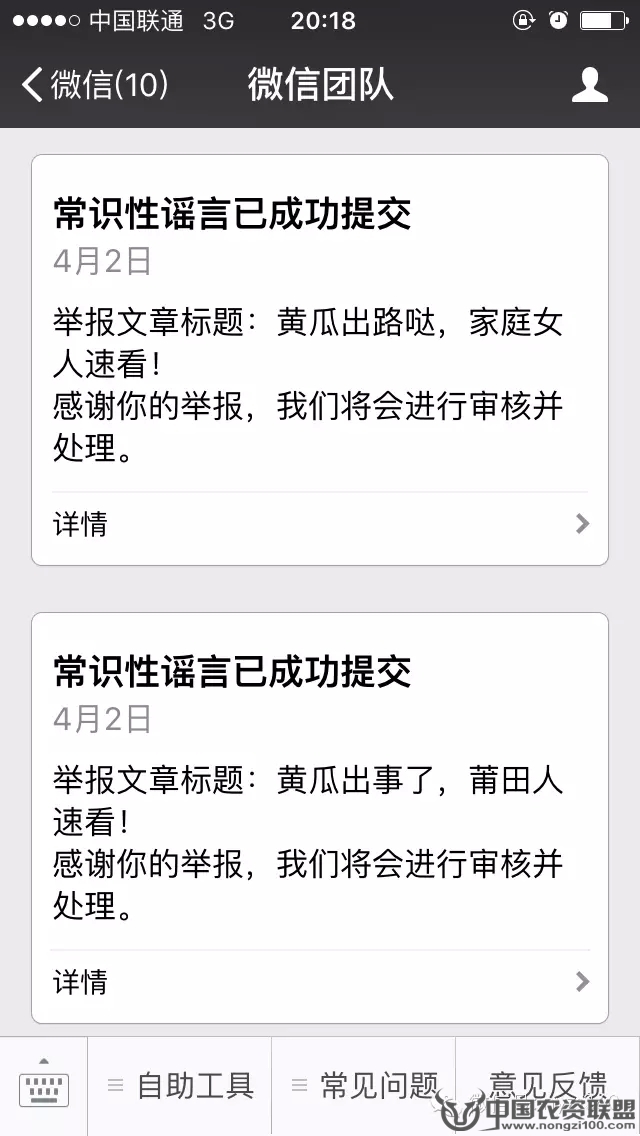
Task: Go back to the 微信 chat list
Action: (94, 85)
